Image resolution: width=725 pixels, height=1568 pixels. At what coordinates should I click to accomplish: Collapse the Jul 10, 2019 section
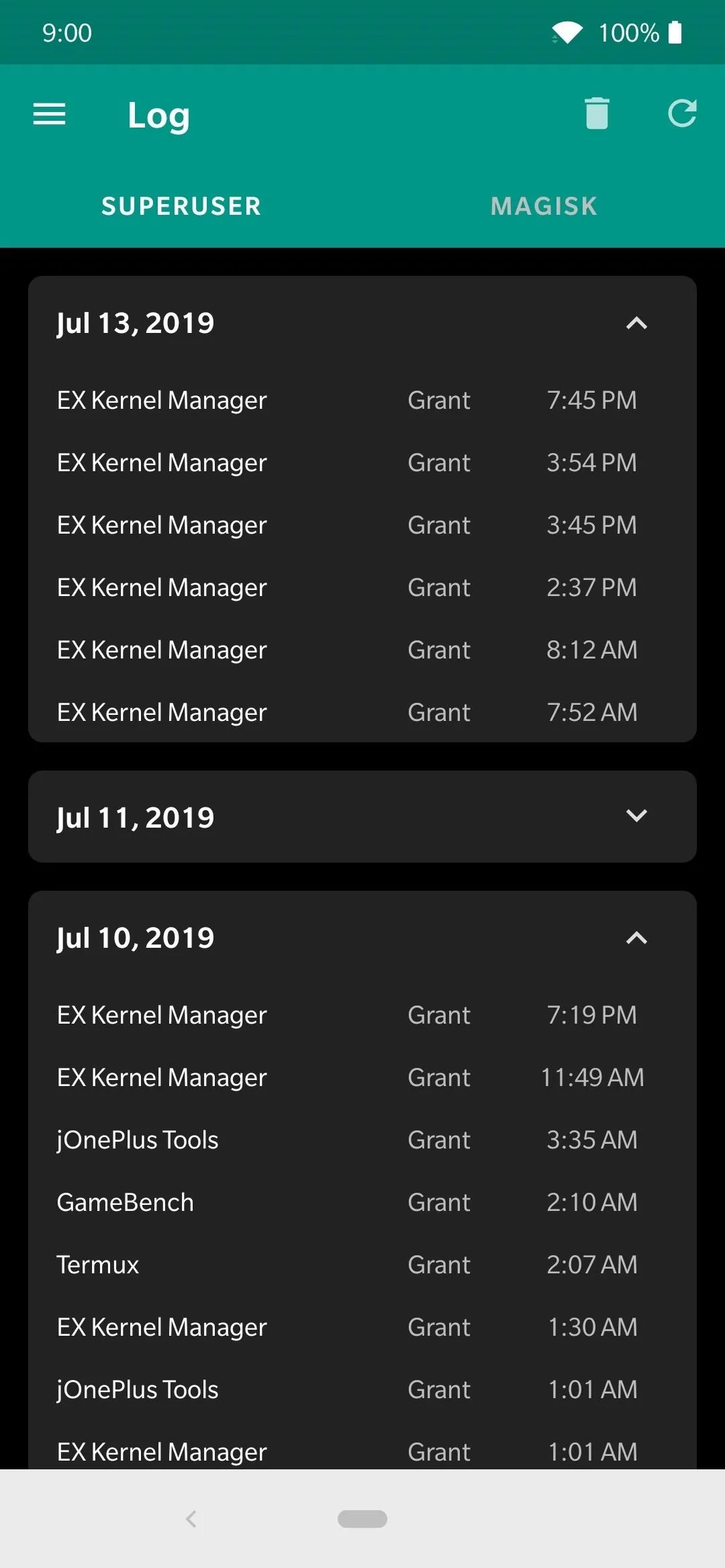pyautogui.click(x=636, y=938)
